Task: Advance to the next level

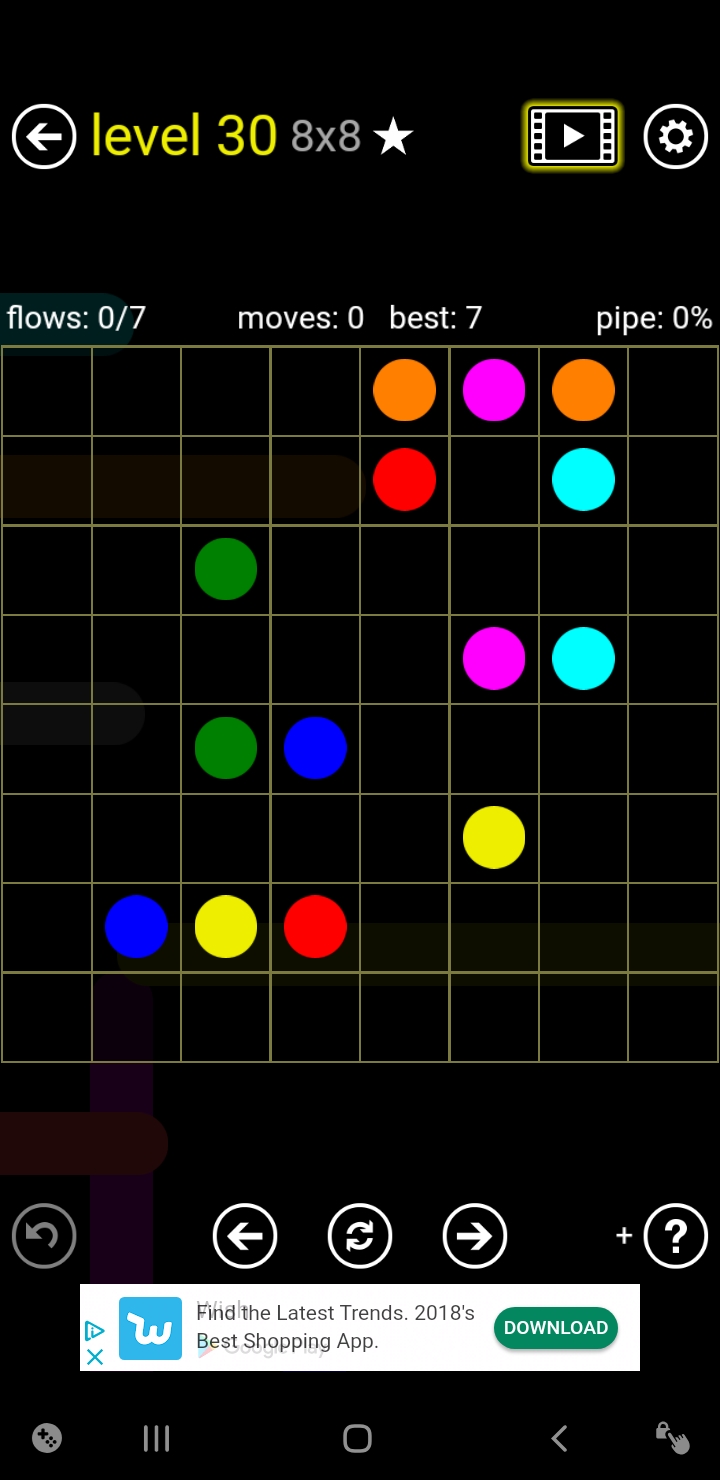Action: tap(475, 1236)
